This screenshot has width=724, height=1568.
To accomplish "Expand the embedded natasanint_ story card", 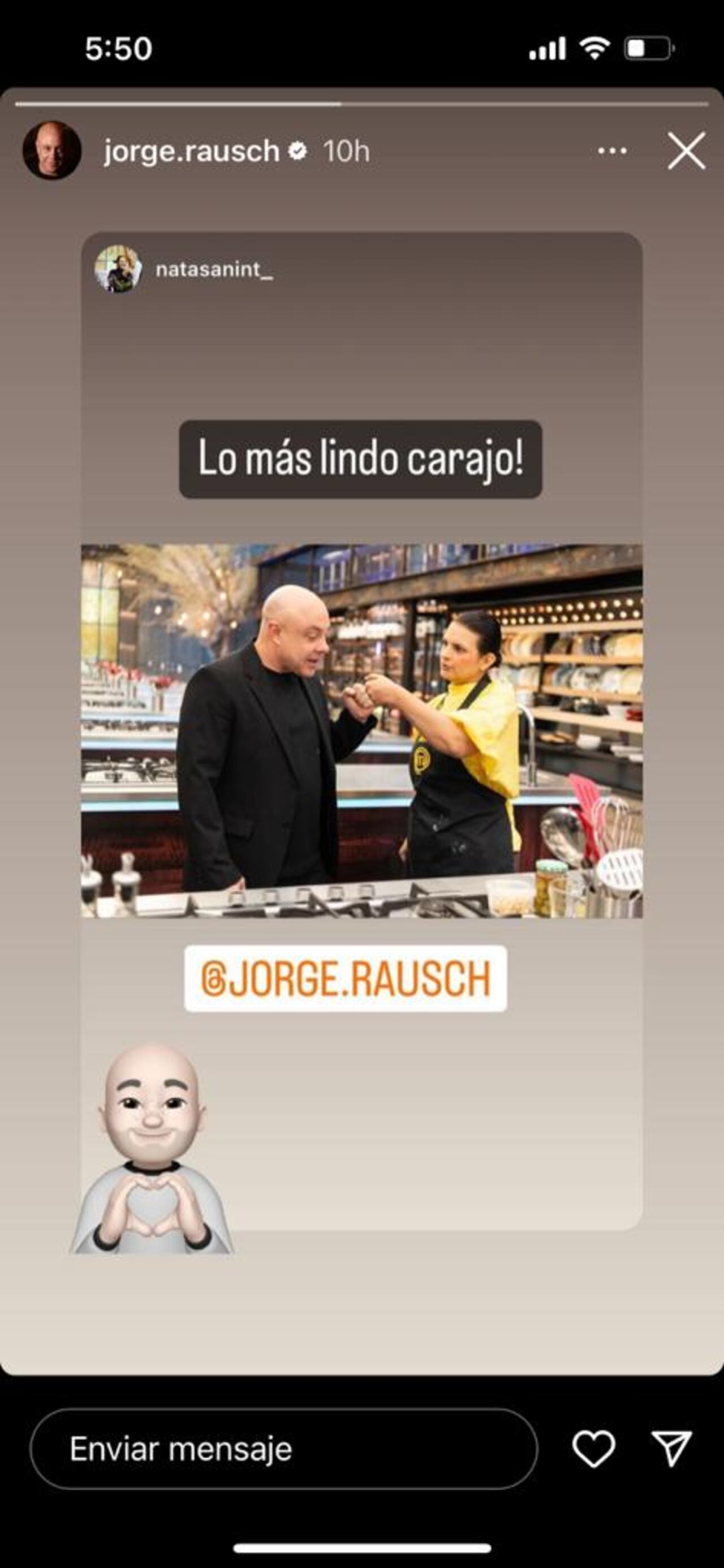I will point(362,731).
